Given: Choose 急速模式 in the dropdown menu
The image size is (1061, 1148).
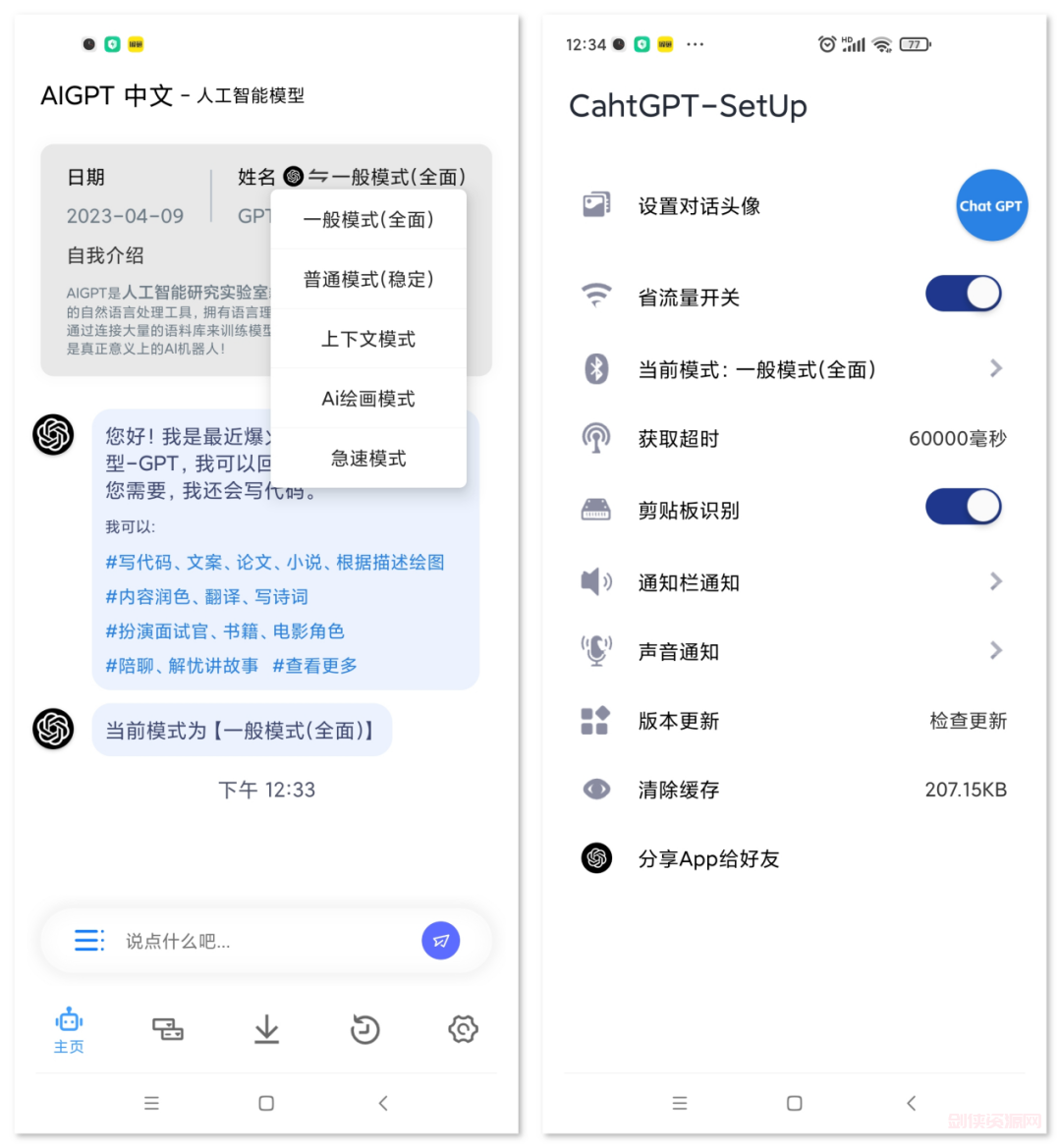Looking at the screenshot, I should tap(368, 458).
